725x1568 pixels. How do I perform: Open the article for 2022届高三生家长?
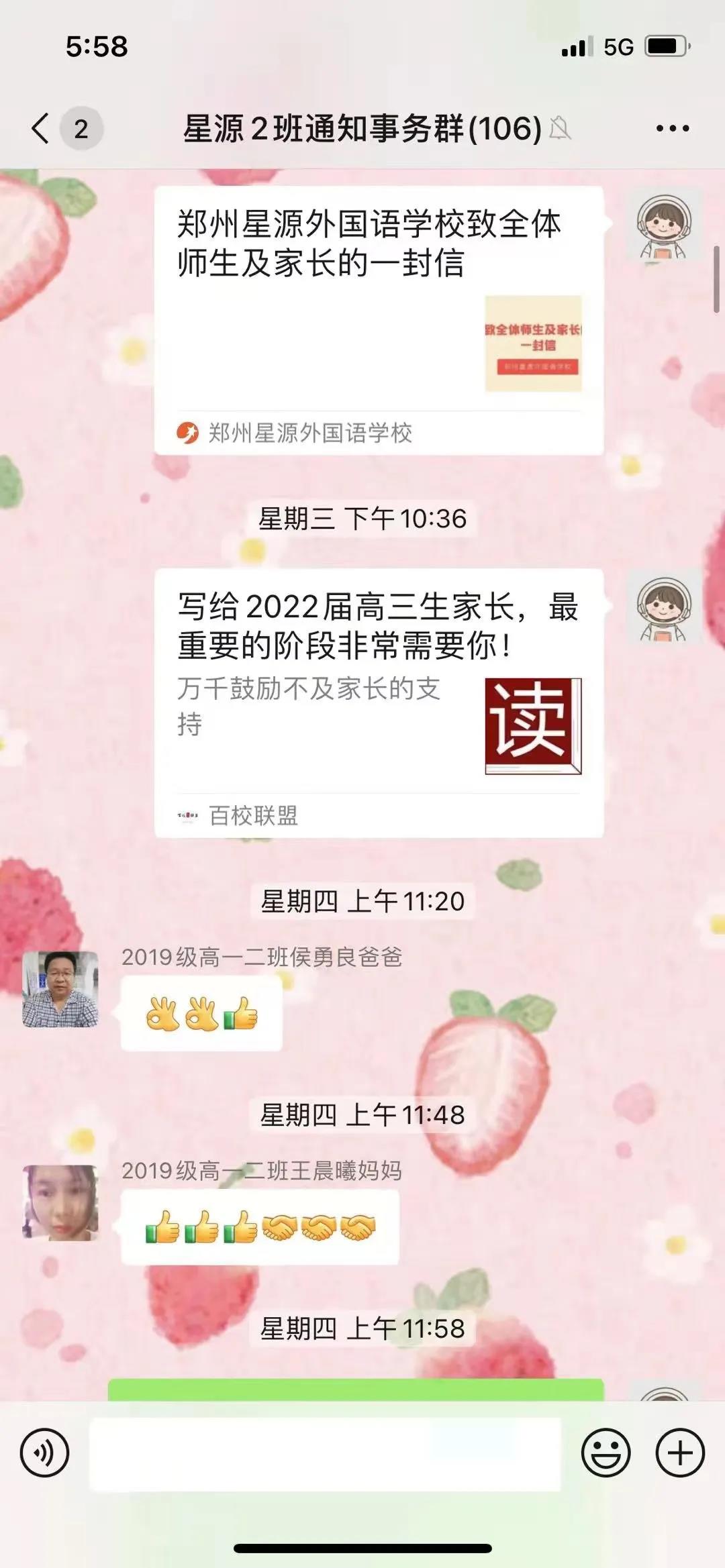click(379, 702)
